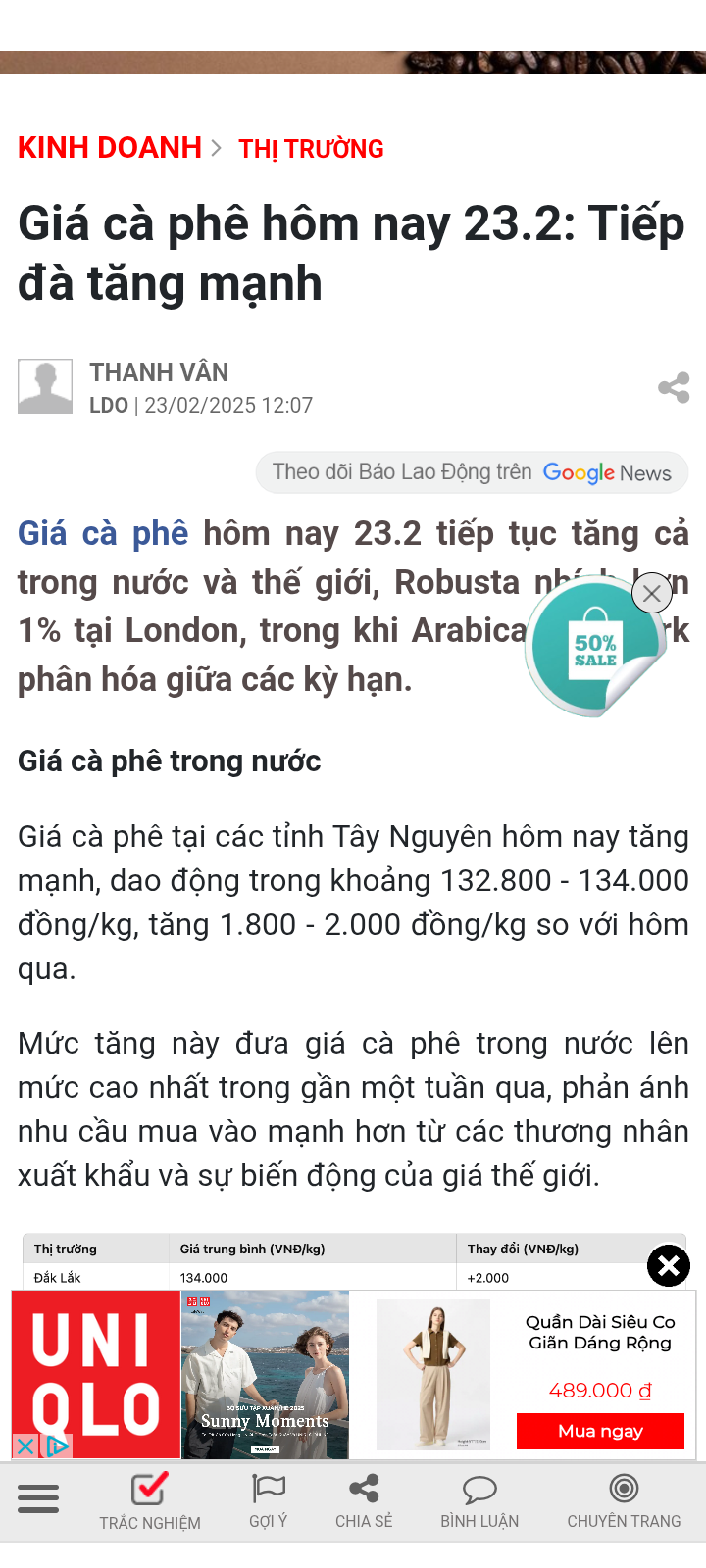This screenshot has width=706, height=1568.
Task: Open the hamburger menu
Action: [38, 1498]
